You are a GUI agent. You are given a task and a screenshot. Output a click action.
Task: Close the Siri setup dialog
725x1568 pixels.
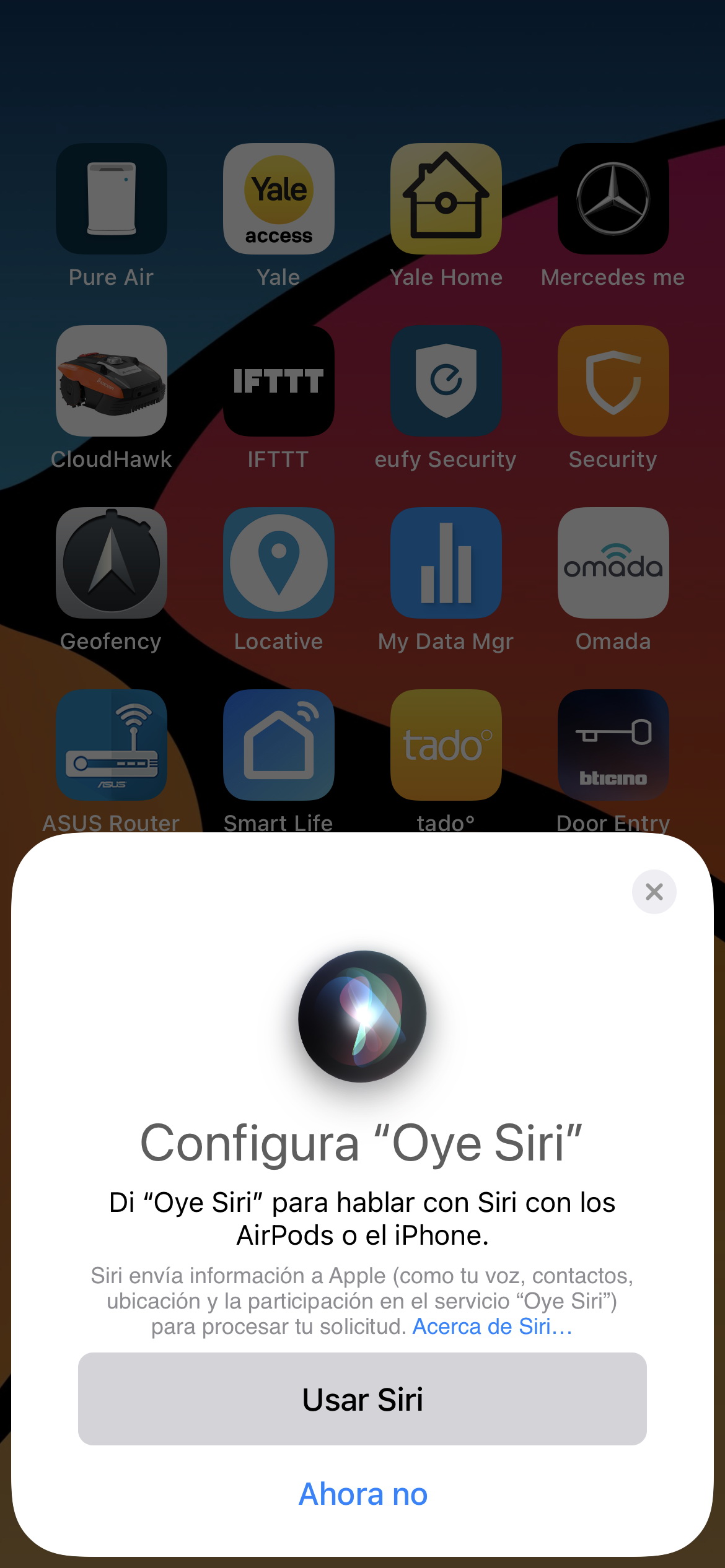pyautogui.click(x=654, y=892)
